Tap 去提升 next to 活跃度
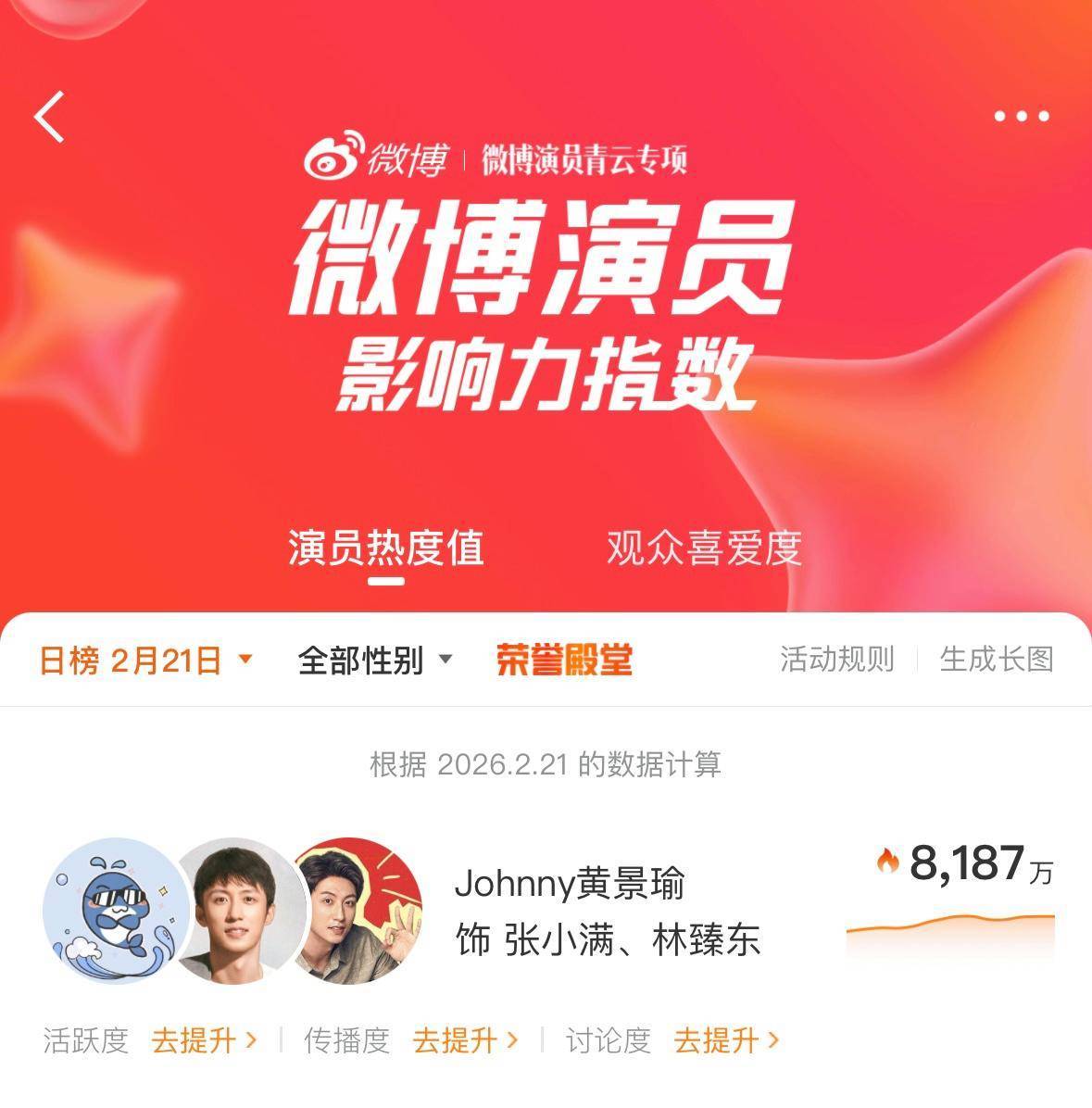Viewport: 1092px width, 1108px height. 204,1040
